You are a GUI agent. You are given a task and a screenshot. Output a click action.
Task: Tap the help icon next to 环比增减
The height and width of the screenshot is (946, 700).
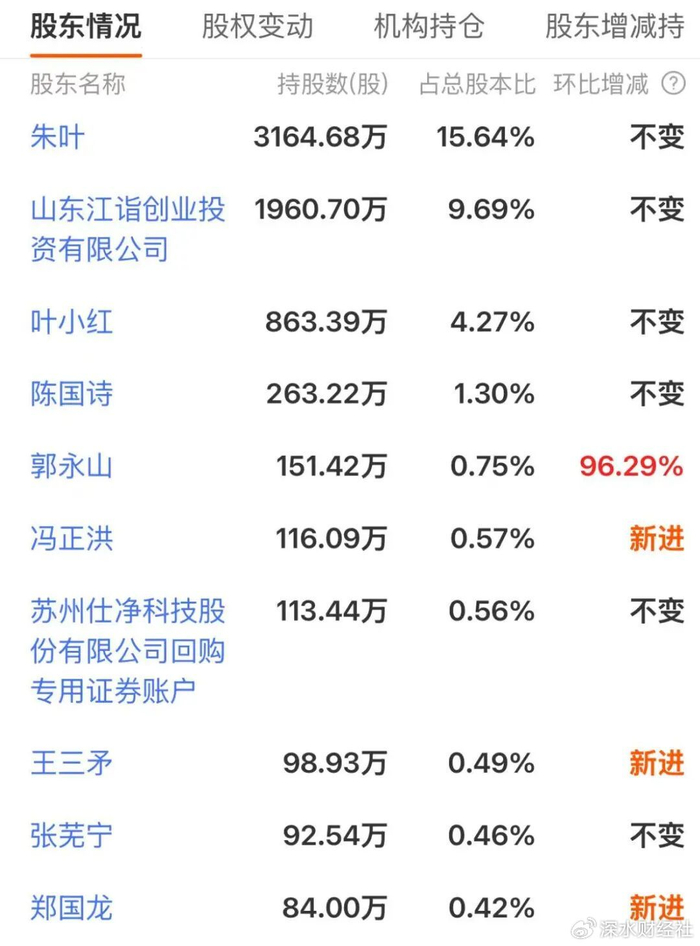673,83
